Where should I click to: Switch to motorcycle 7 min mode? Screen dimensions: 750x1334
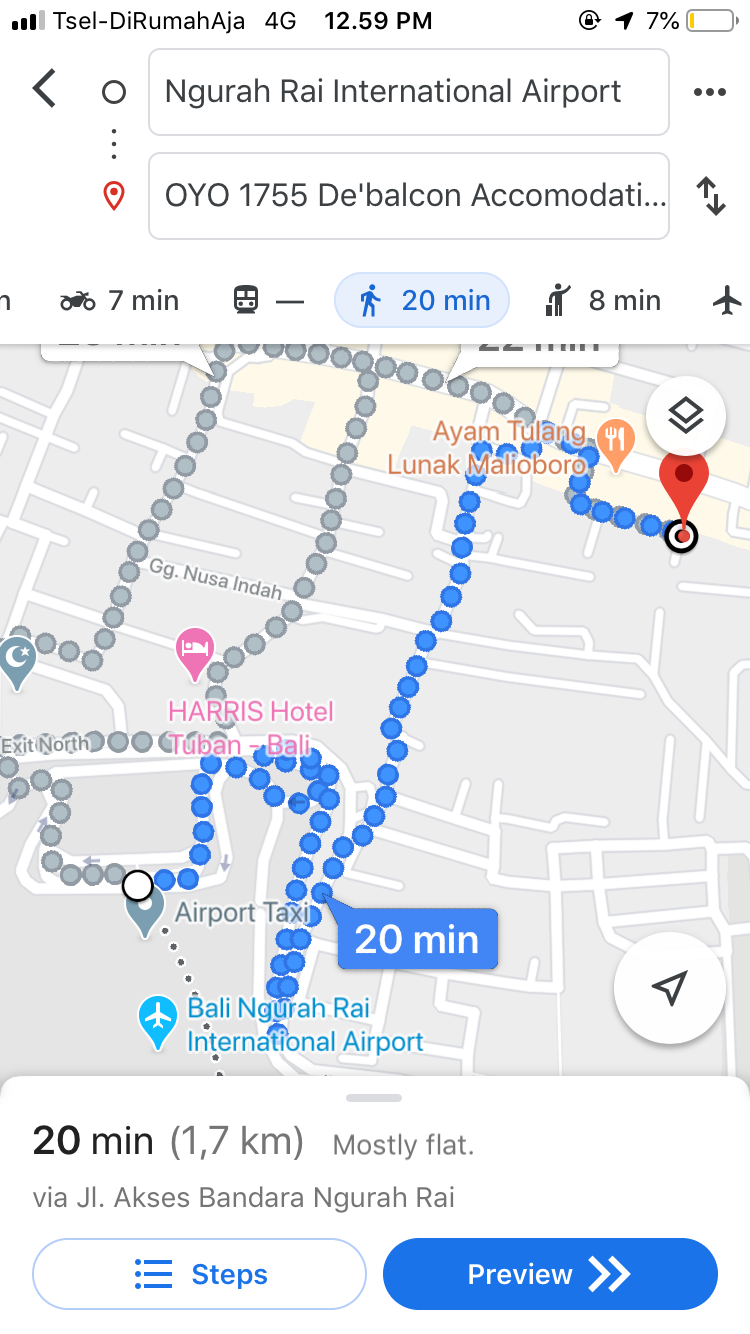(119, 300)
